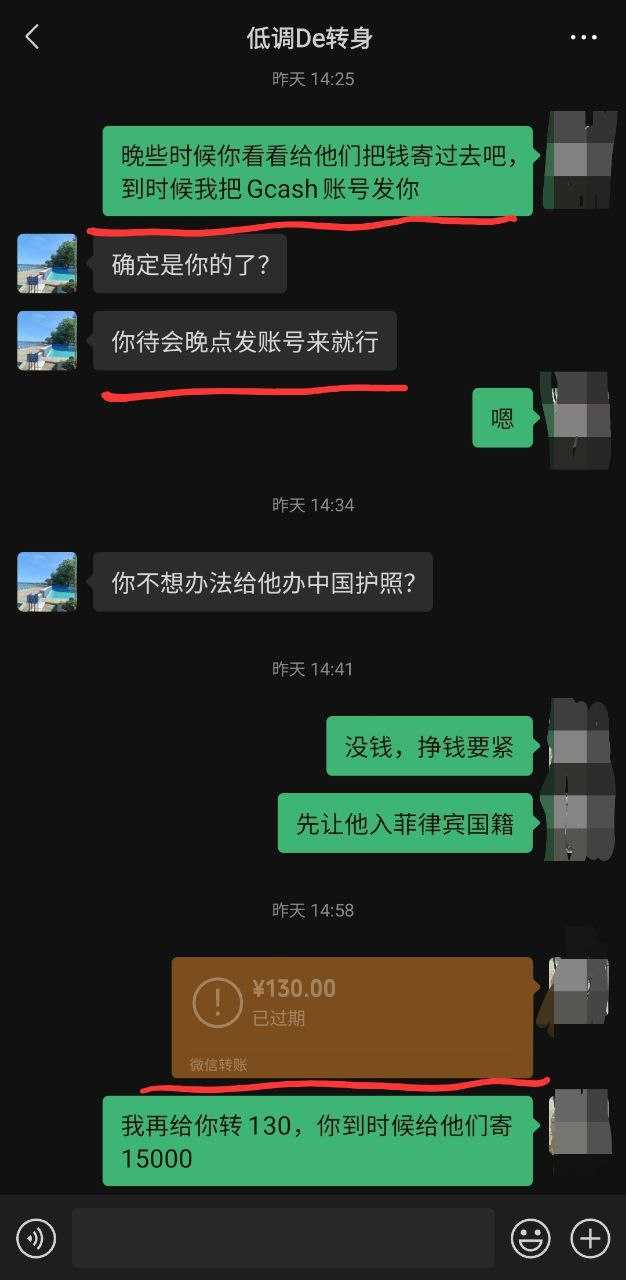Open the plus attachment menu

click(x=590, y=1239)
